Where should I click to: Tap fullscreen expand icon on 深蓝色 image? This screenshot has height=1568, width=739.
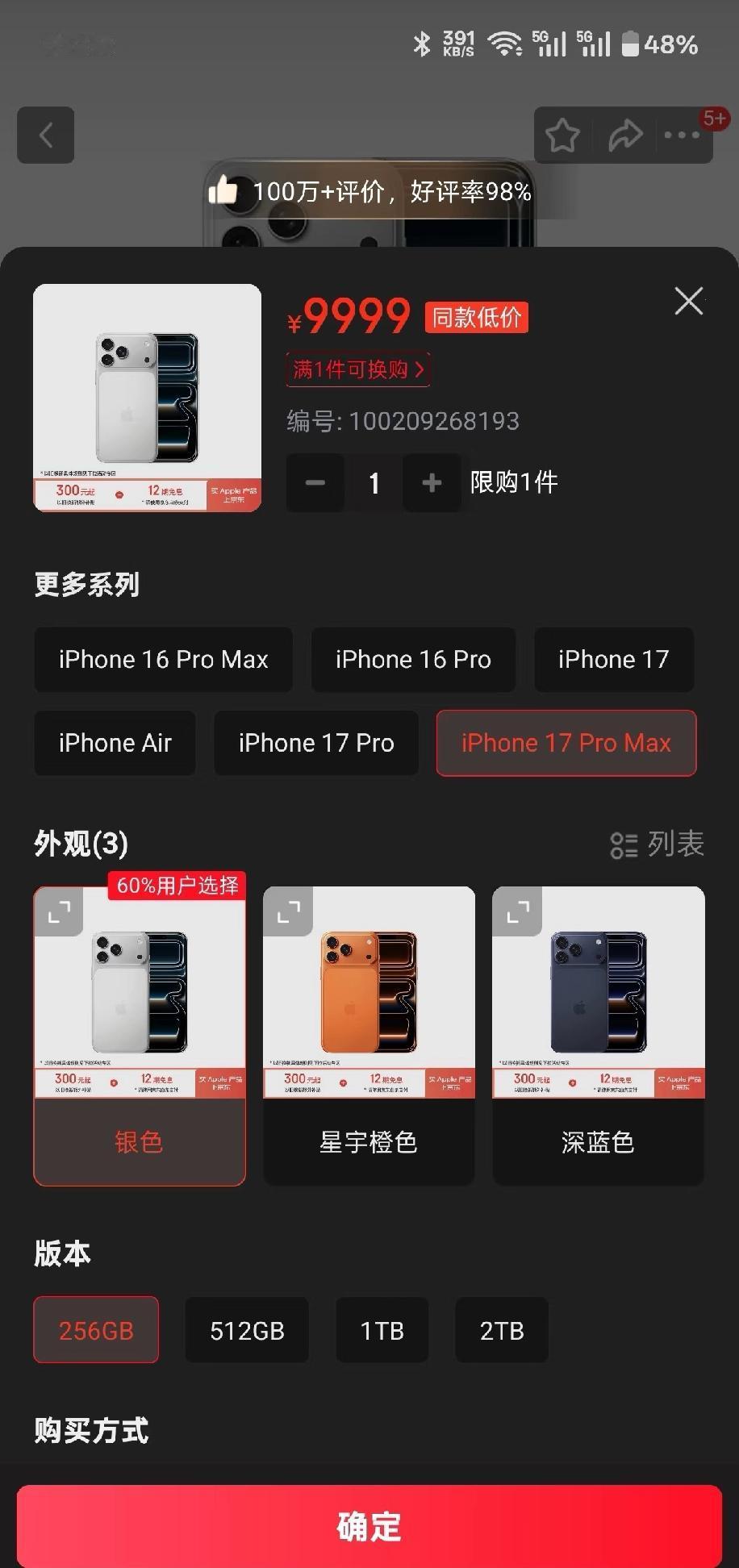(516, 912)
